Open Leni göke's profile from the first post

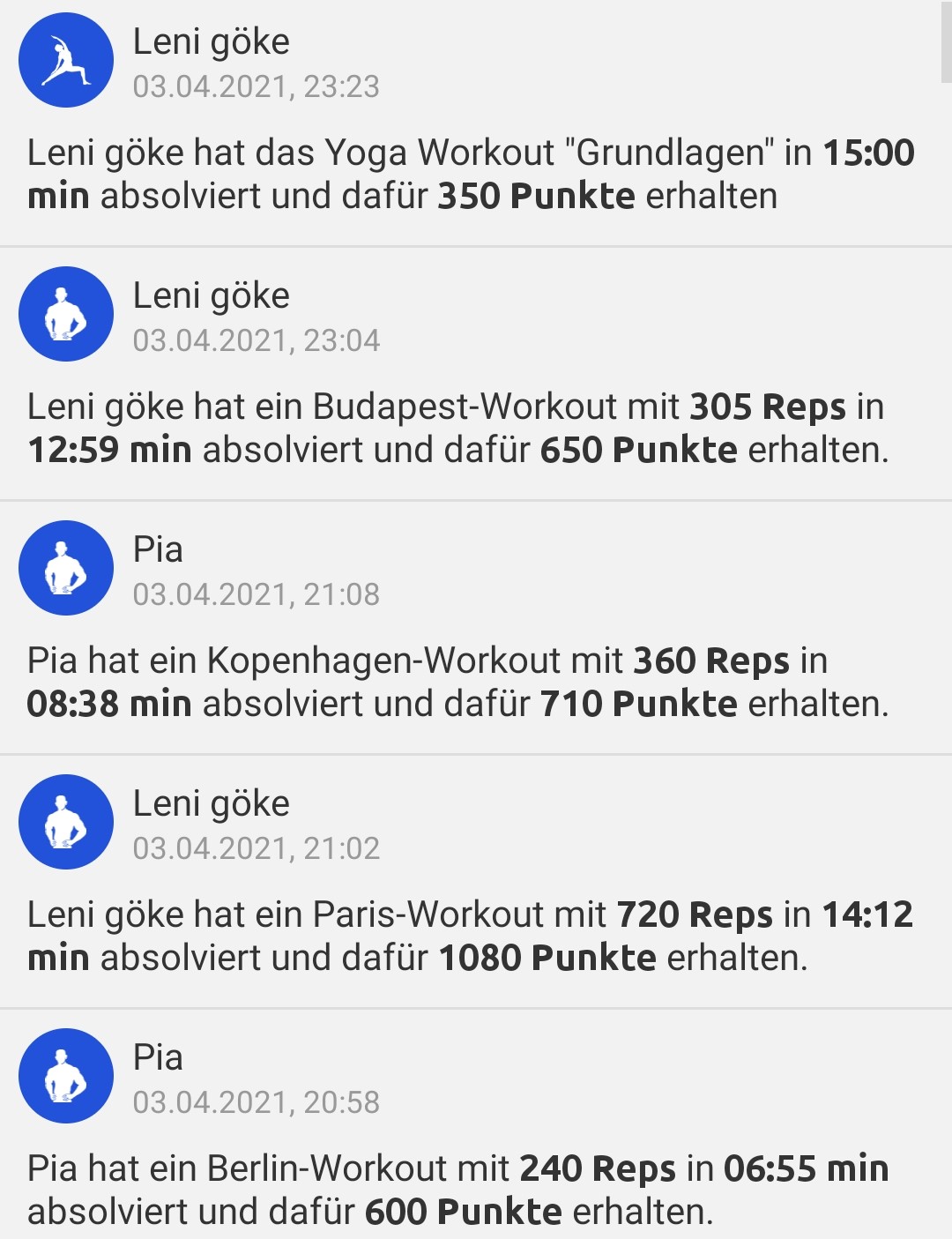(x=212, y=41)
